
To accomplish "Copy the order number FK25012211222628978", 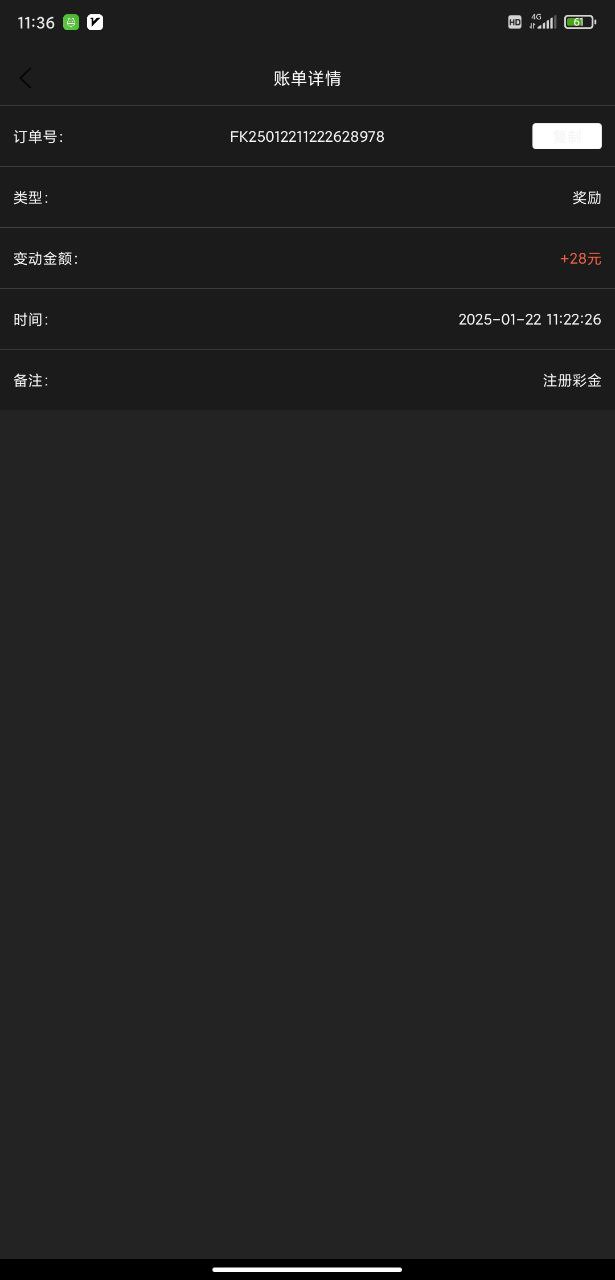I will click(566, 136).
